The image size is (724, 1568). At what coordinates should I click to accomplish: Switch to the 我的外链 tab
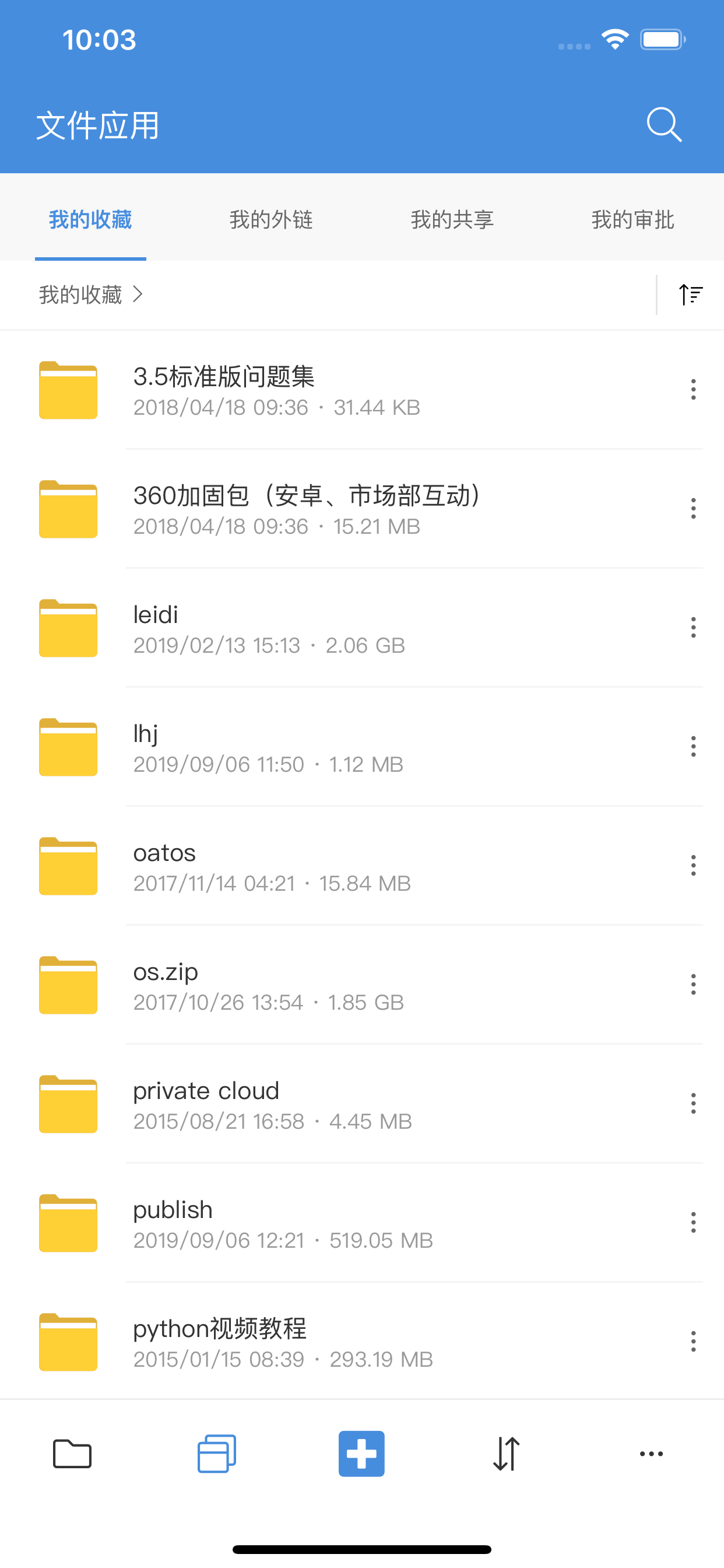pos(271,219)
